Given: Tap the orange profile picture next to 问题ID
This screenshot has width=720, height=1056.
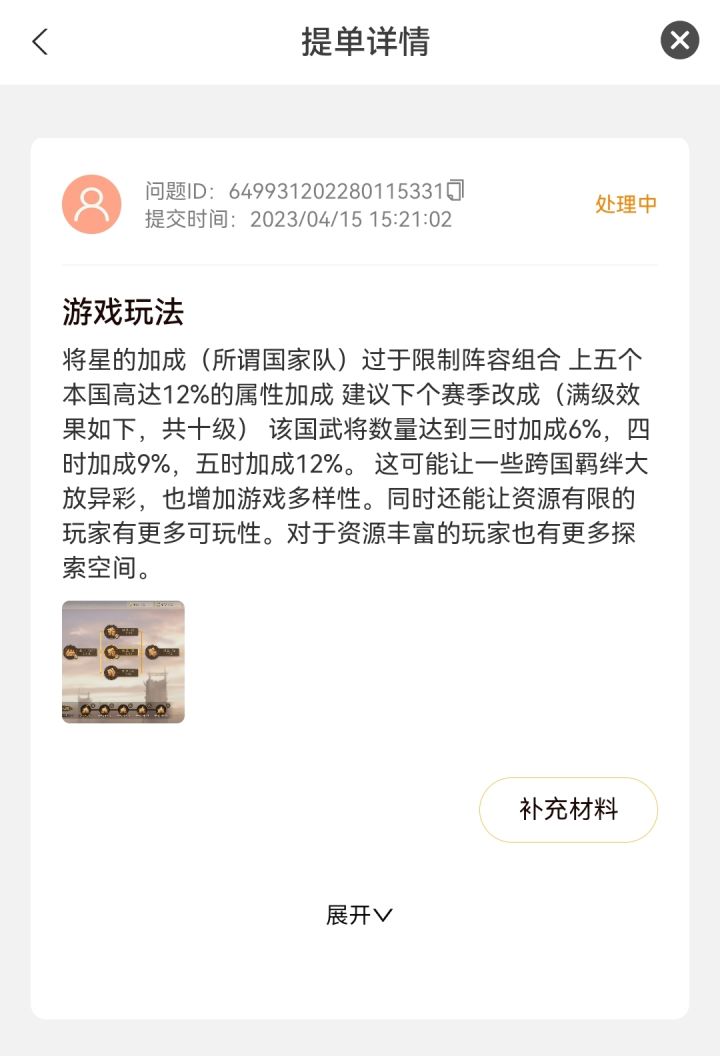Looking at the screenshot, I should coord(91,205).
